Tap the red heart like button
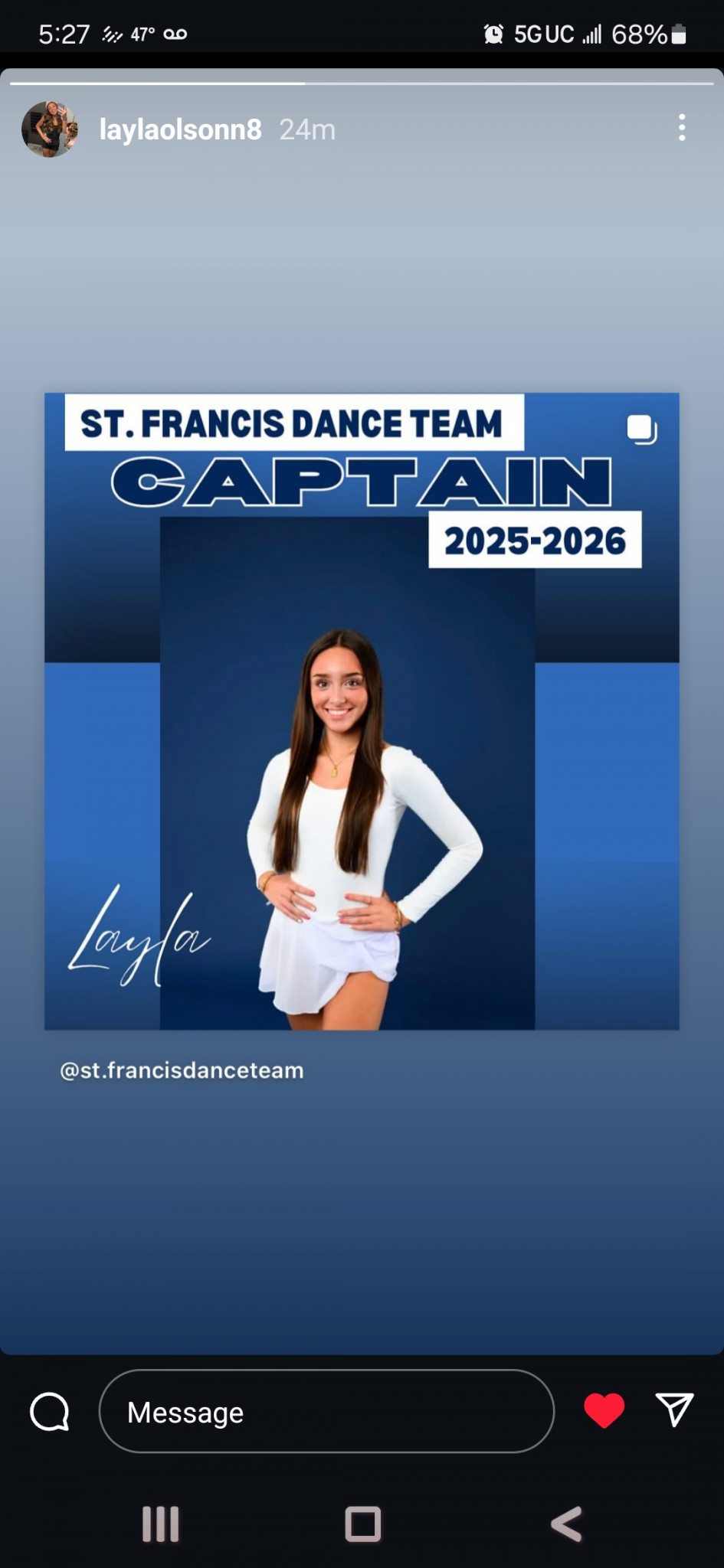Image resolution: width=724 pixels, height=1568 pixels. click(604, 1411)
